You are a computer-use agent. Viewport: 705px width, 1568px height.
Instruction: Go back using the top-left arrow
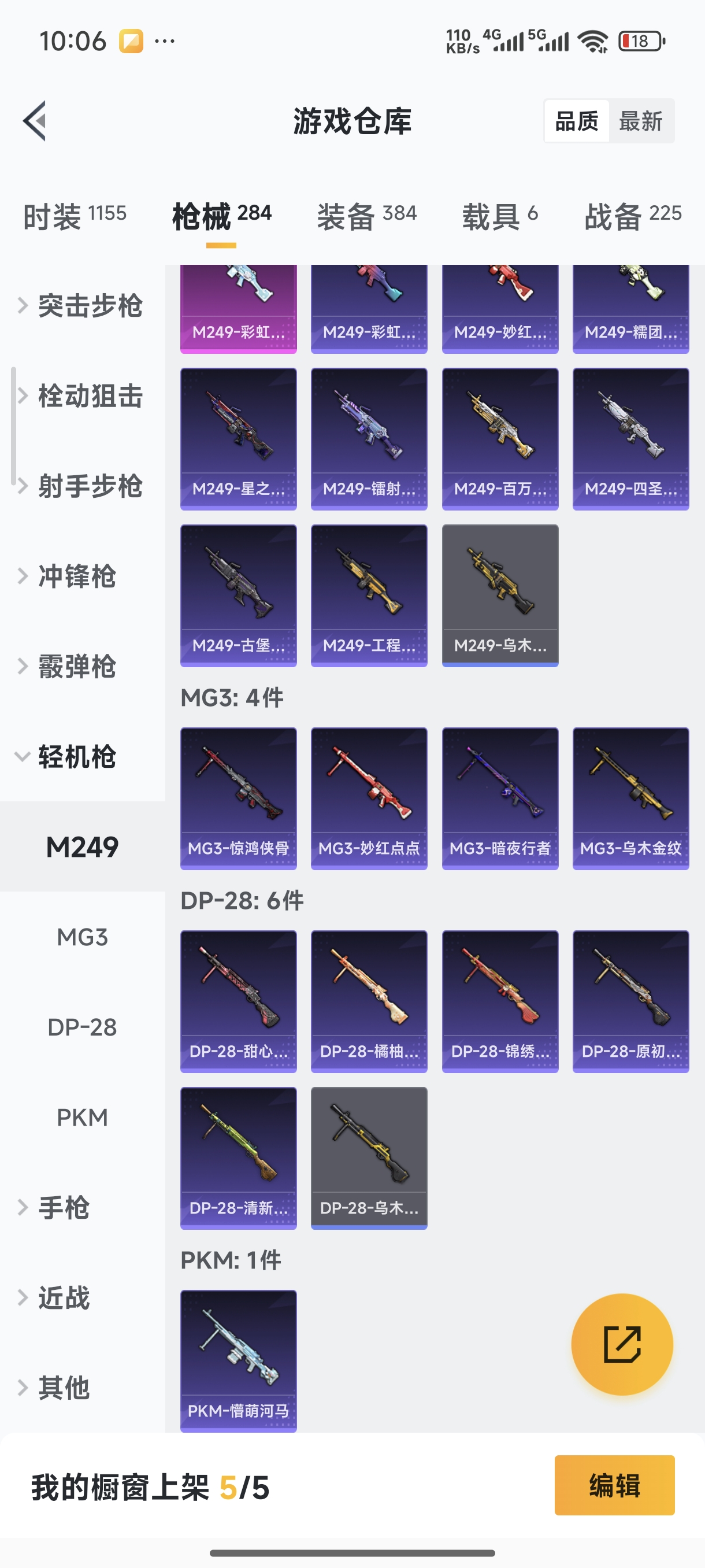point(35,120)
